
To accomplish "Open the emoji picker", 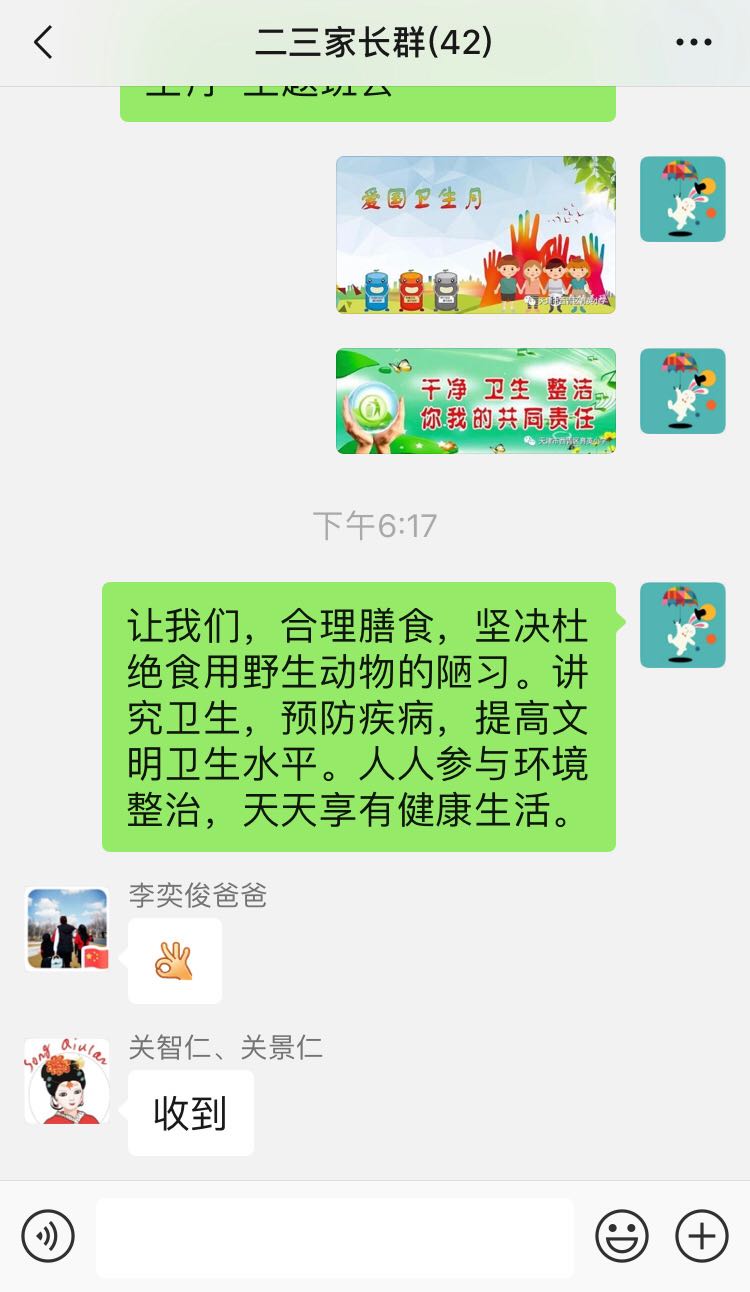I will (x=621, y=1236).
